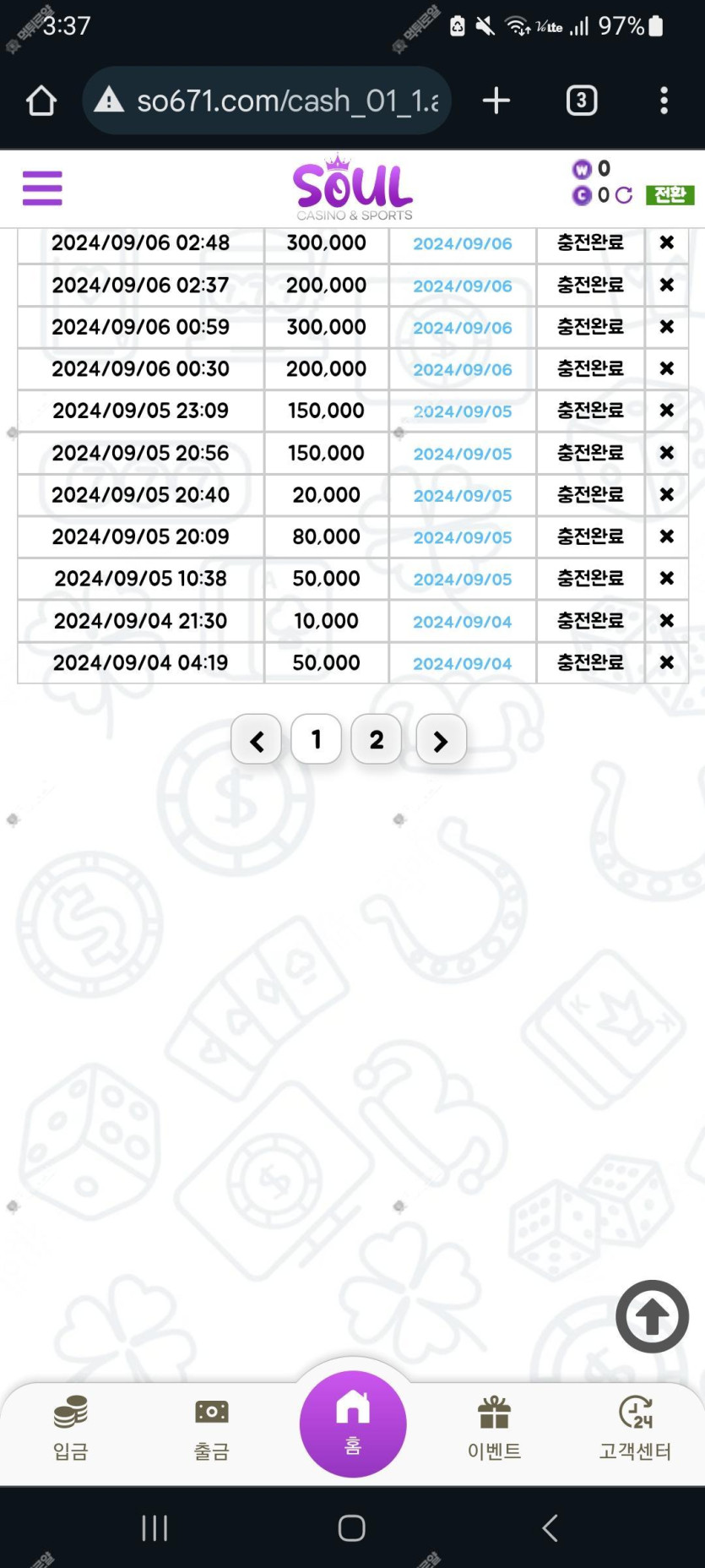Refresh the balance with the reload icon
The width and height of the screenshot is (705, 1568).
(624, 195)
